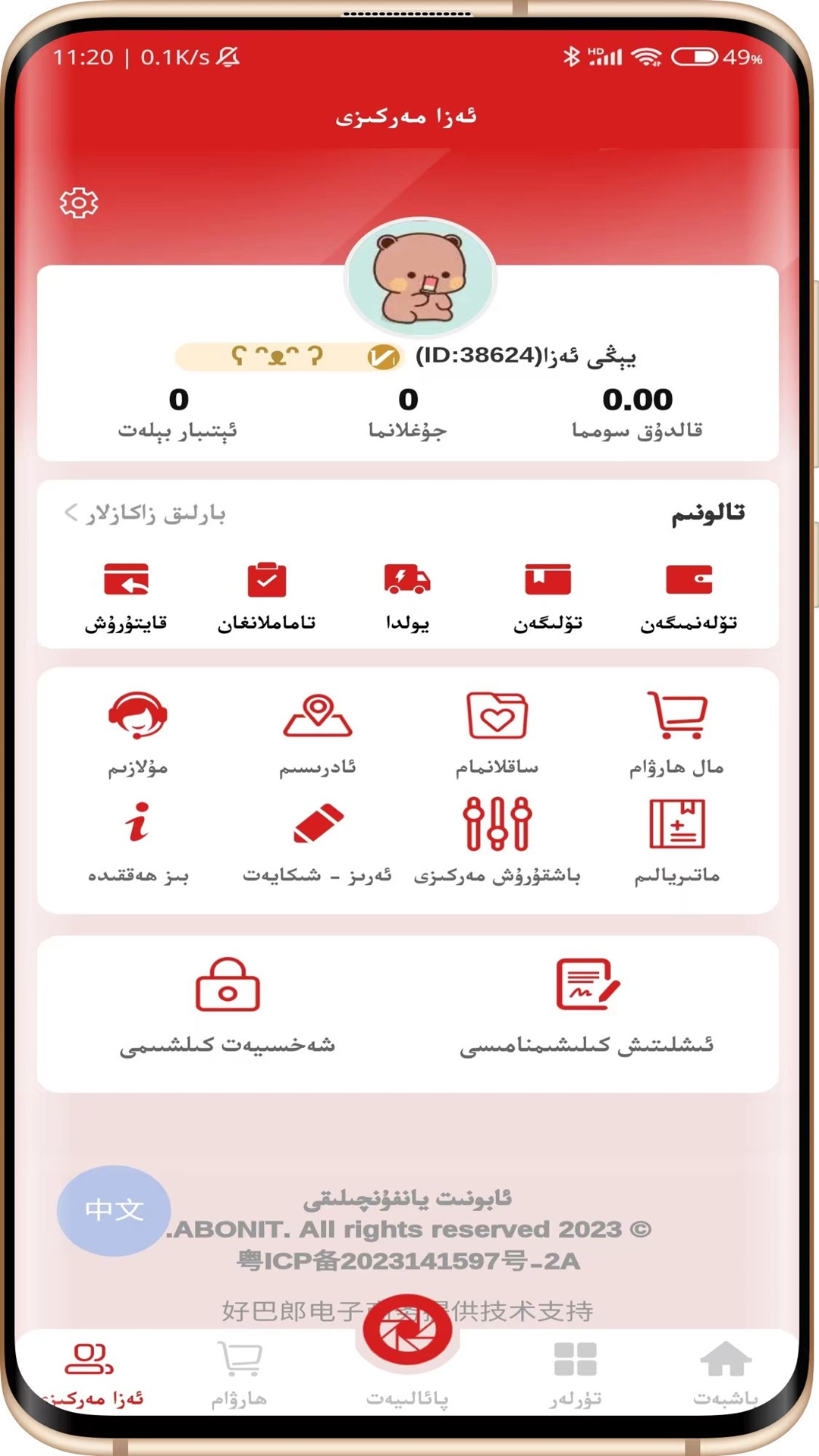Switch to باشبەت home tab
The height and width of the screenshot is (1456, 819).
725,1373
